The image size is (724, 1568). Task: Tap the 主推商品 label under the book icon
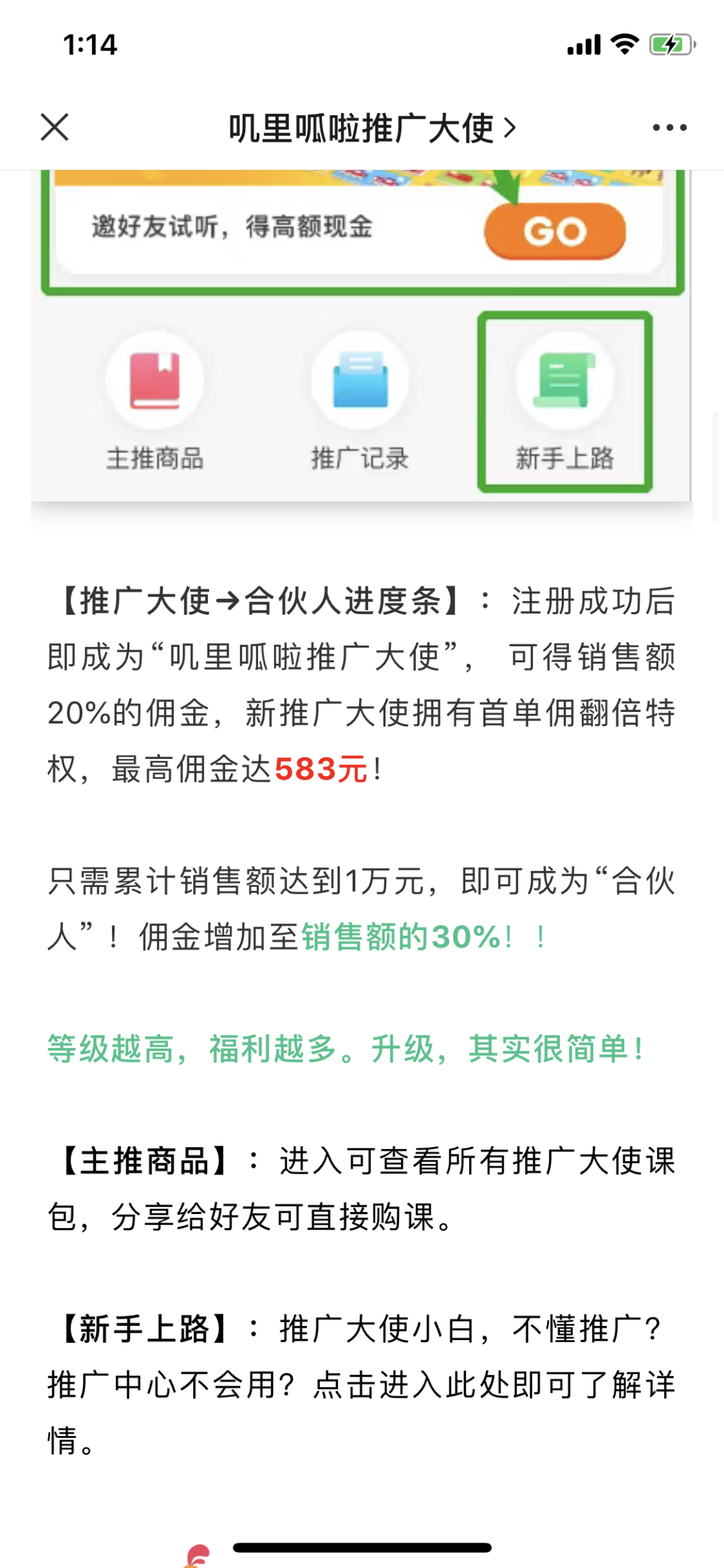[x=156, y=459]
